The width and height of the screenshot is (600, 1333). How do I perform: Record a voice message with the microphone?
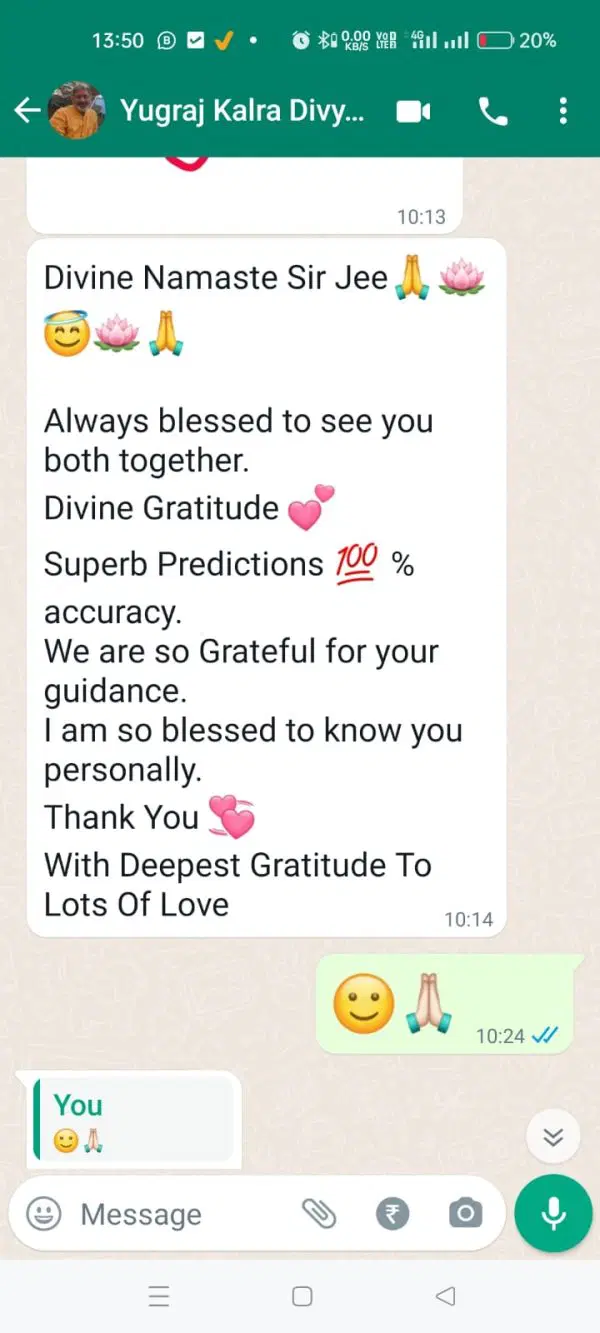(553, 1214)
